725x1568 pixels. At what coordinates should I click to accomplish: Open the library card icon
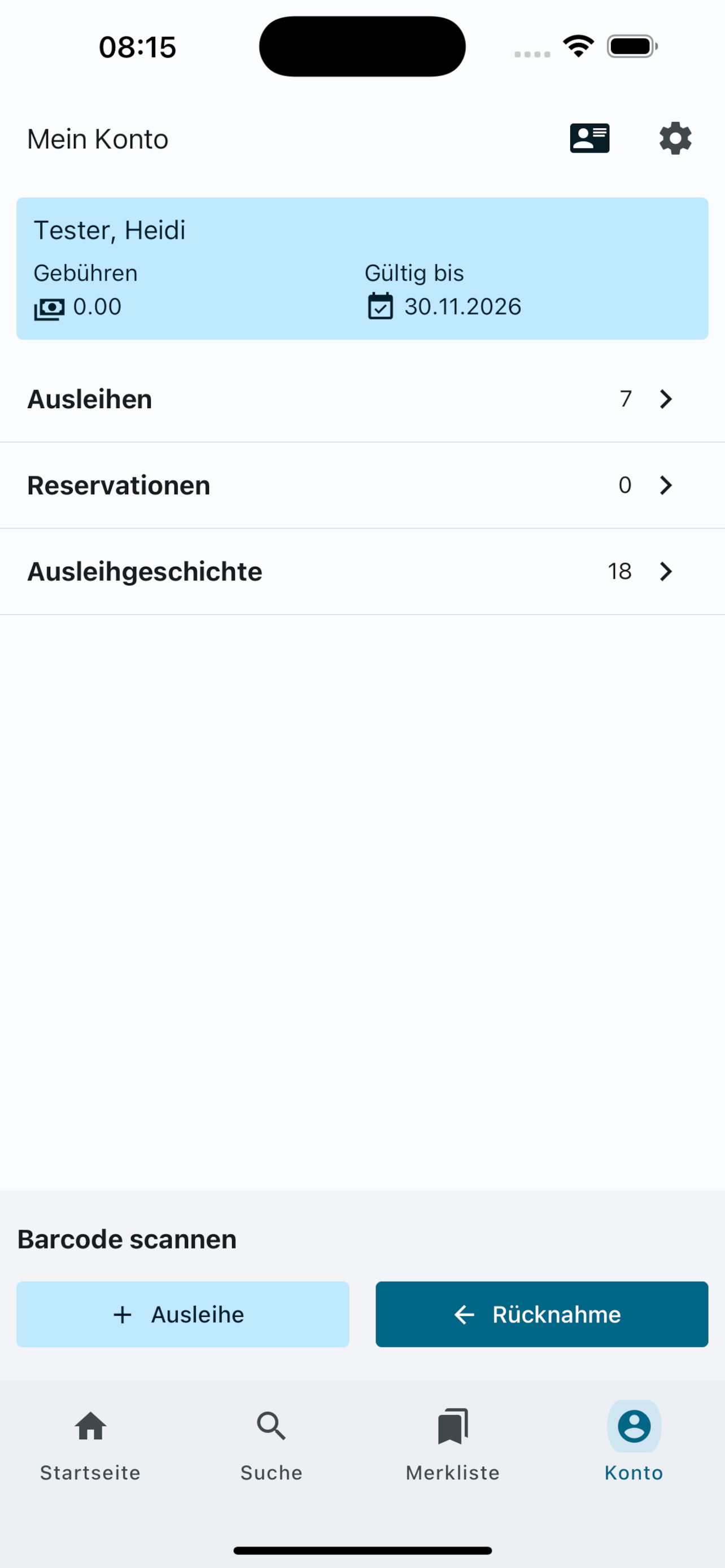[589, 138]
